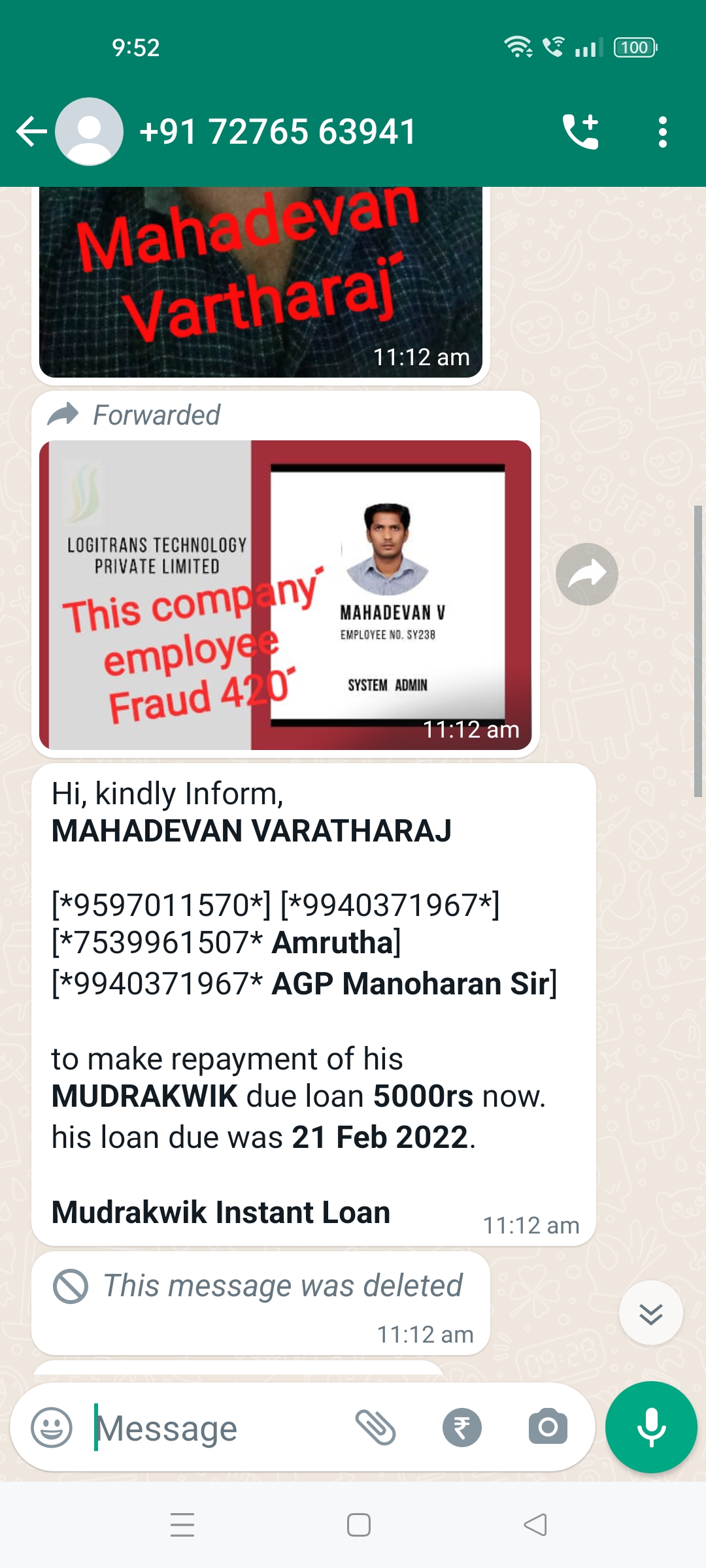
Task: Tap the system home button
Action: click(x=358, y=1525)
